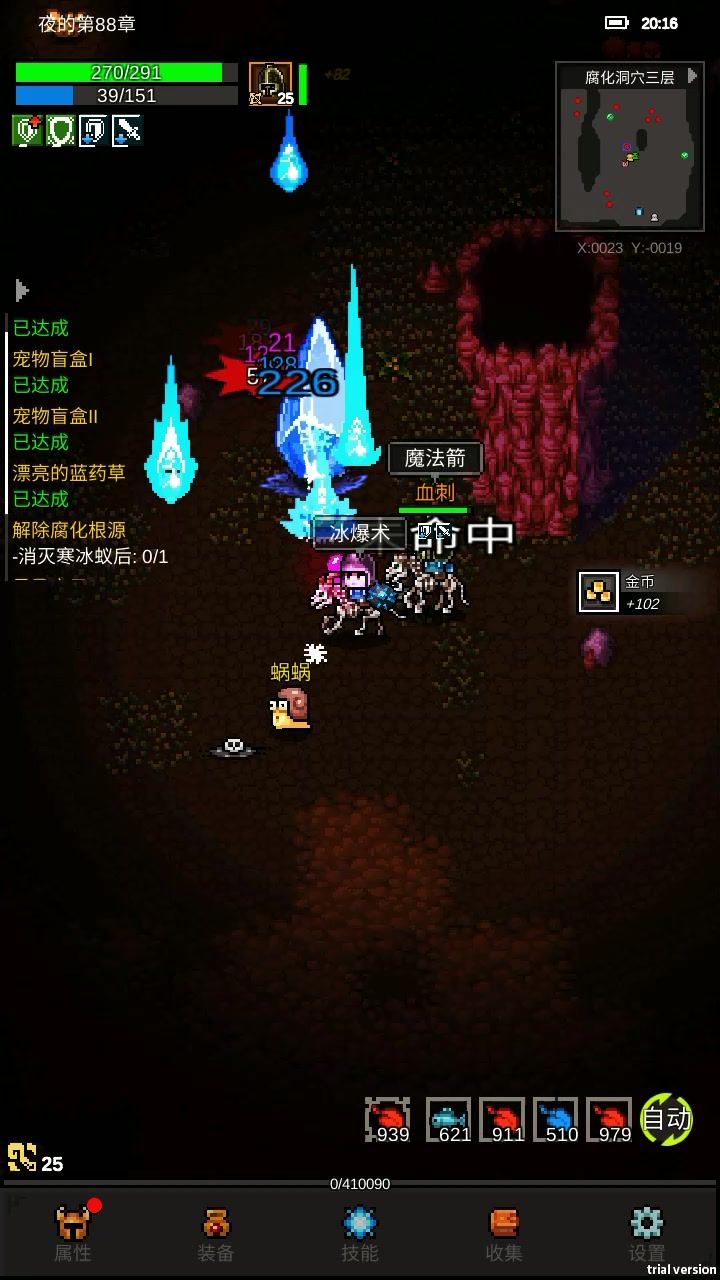Open the 属性 attributes tab
Screen dimensions: 720x1280
tap(72, 1234)
